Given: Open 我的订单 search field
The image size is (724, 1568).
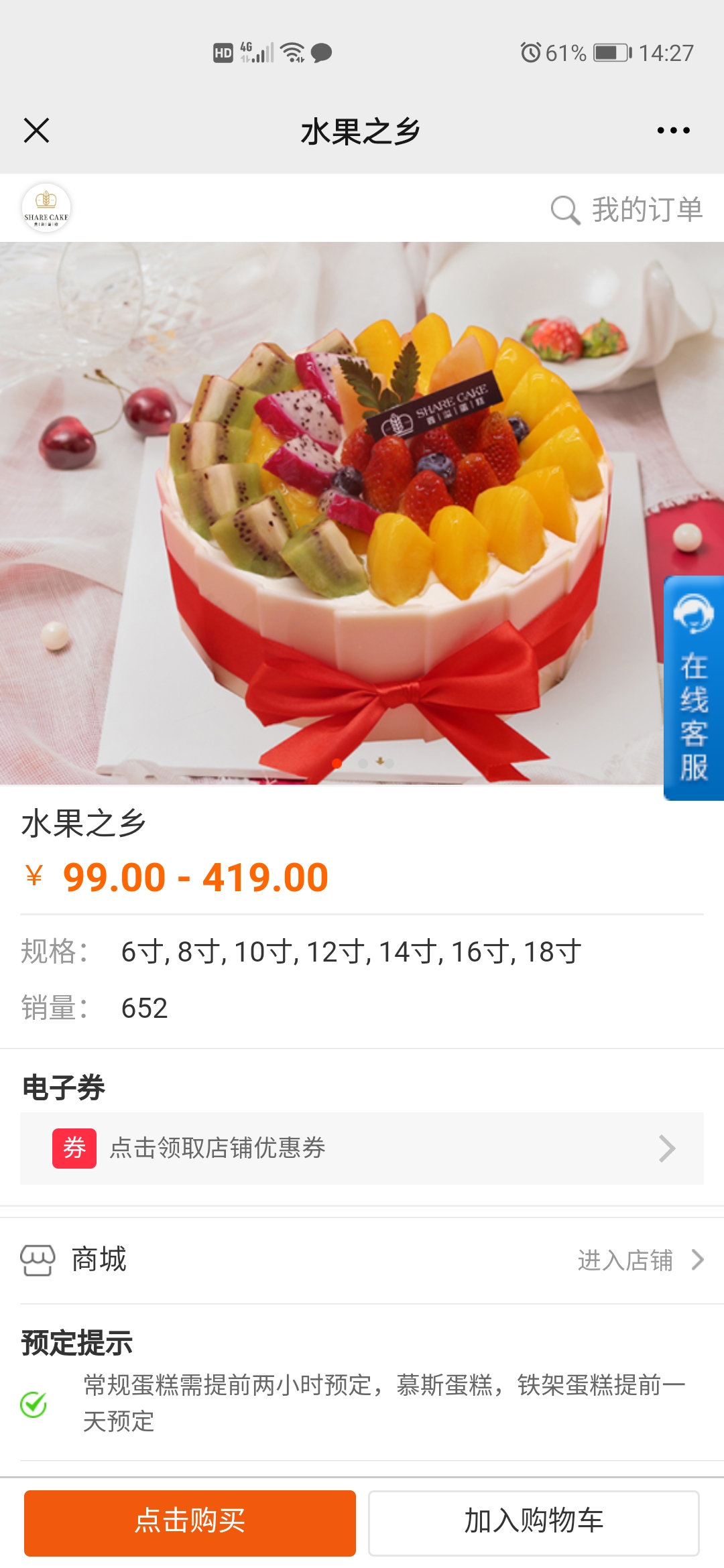Looking at the screenshot, I should click(x=626, y=210).
